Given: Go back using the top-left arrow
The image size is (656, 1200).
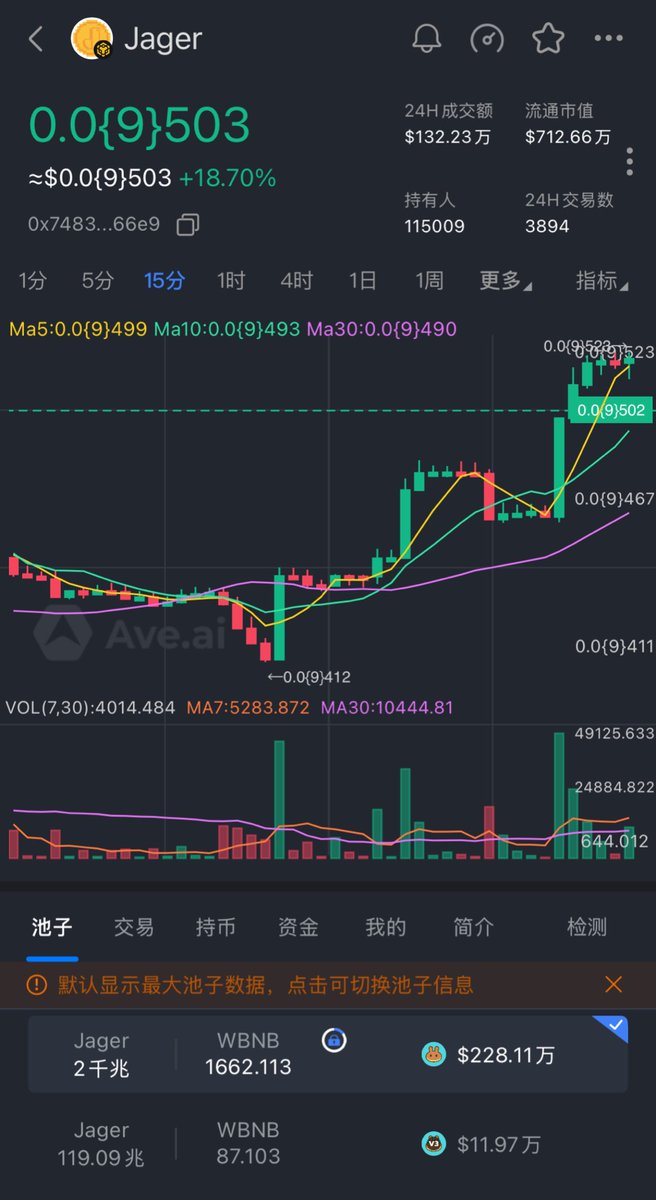Looking at the screenshot, I should tap(37, 40).
